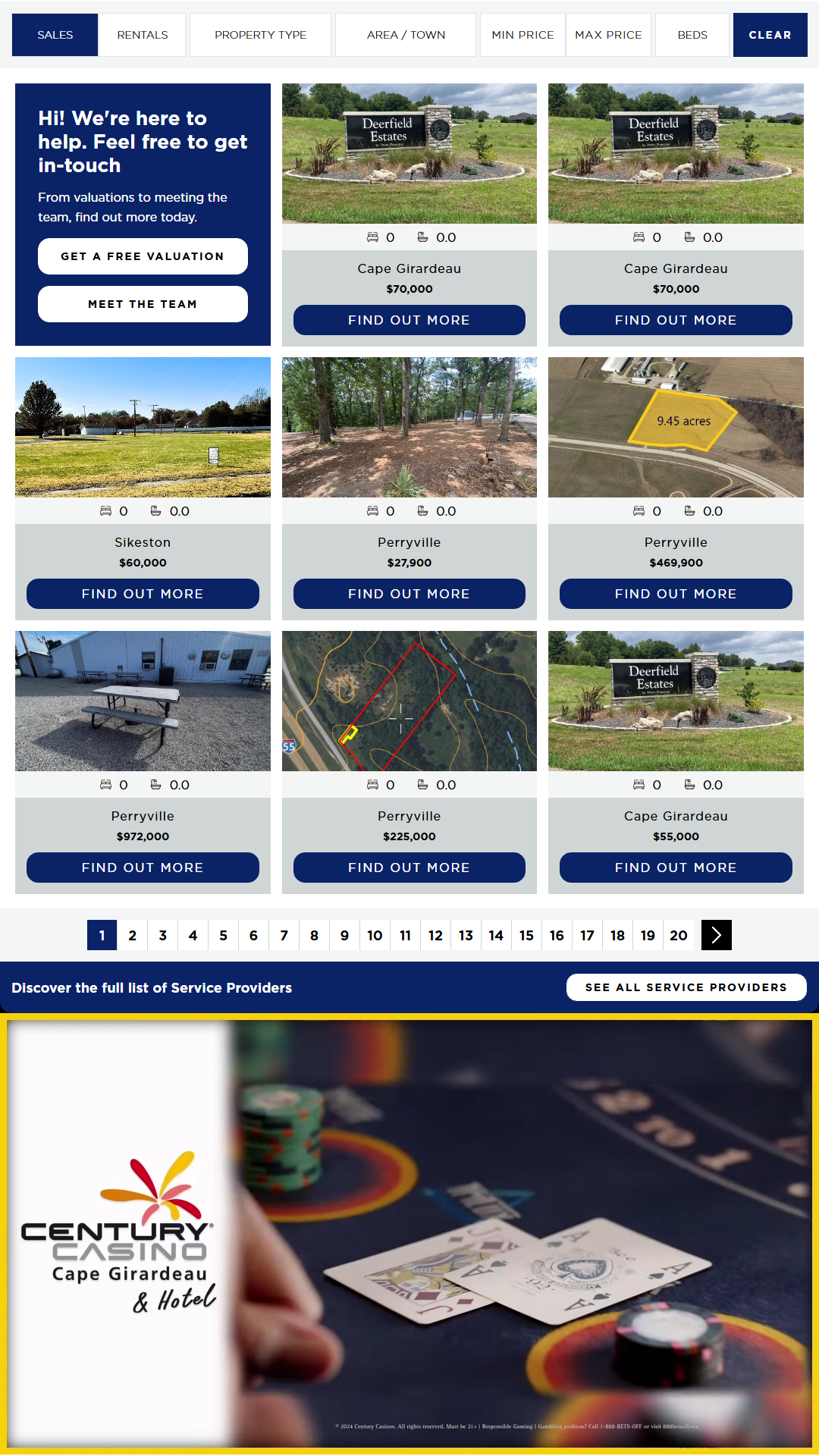The image size is (819, 1456).
Task: Open the 9.45 acres property image
Action: click(676, 427)
